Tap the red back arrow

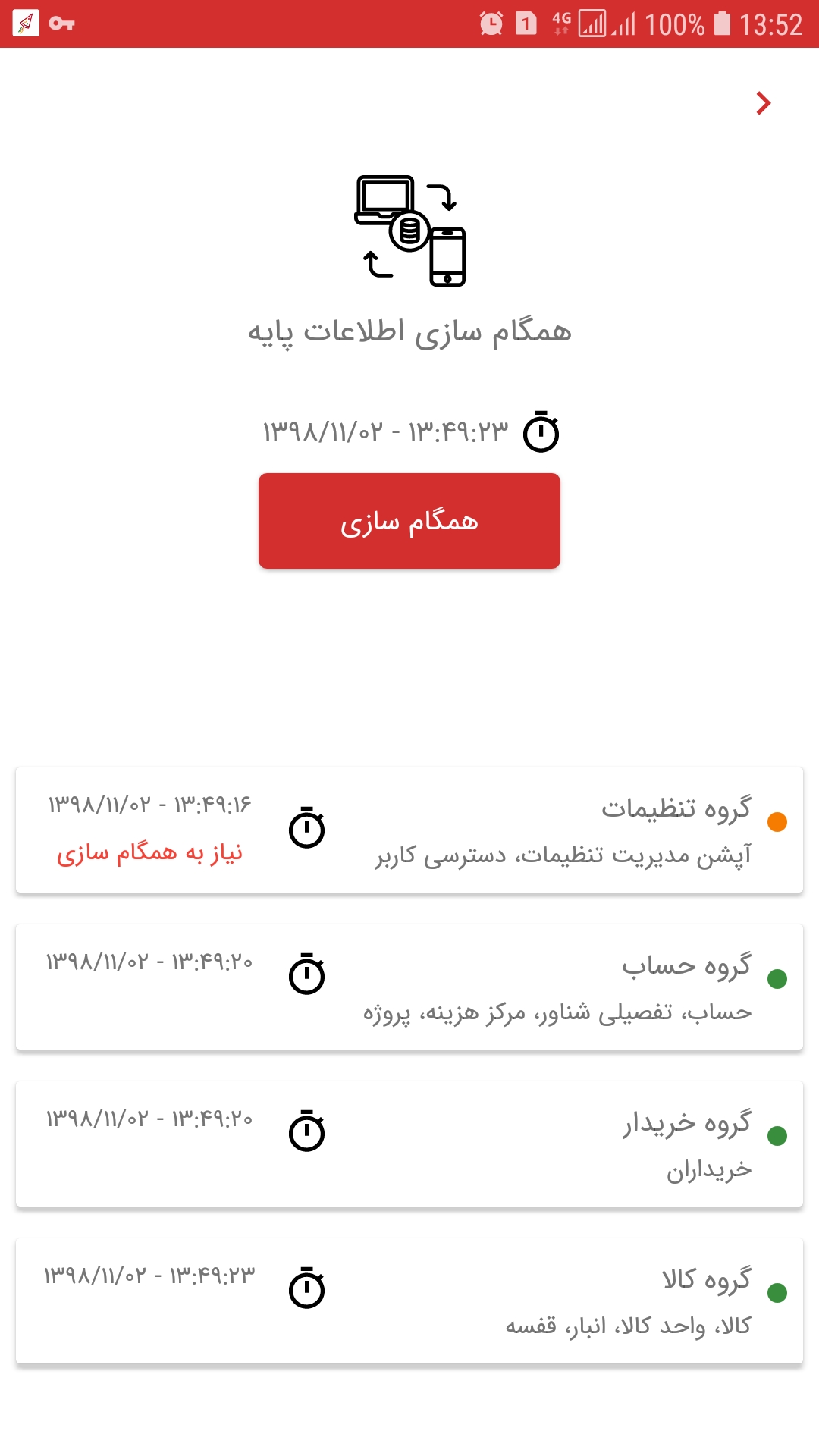(x=763, y=103)
